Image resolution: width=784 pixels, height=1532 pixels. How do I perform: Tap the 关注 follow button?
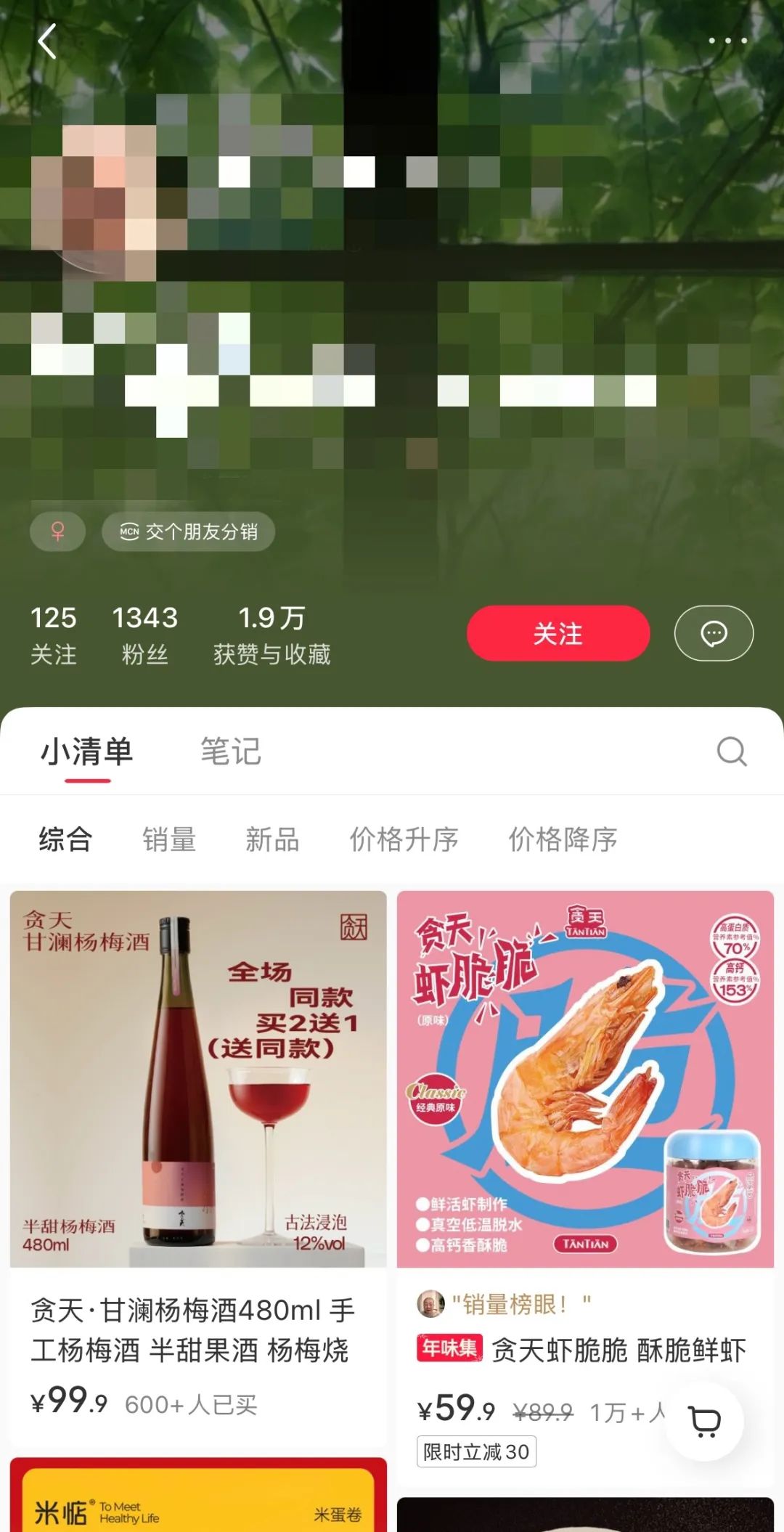558,633
